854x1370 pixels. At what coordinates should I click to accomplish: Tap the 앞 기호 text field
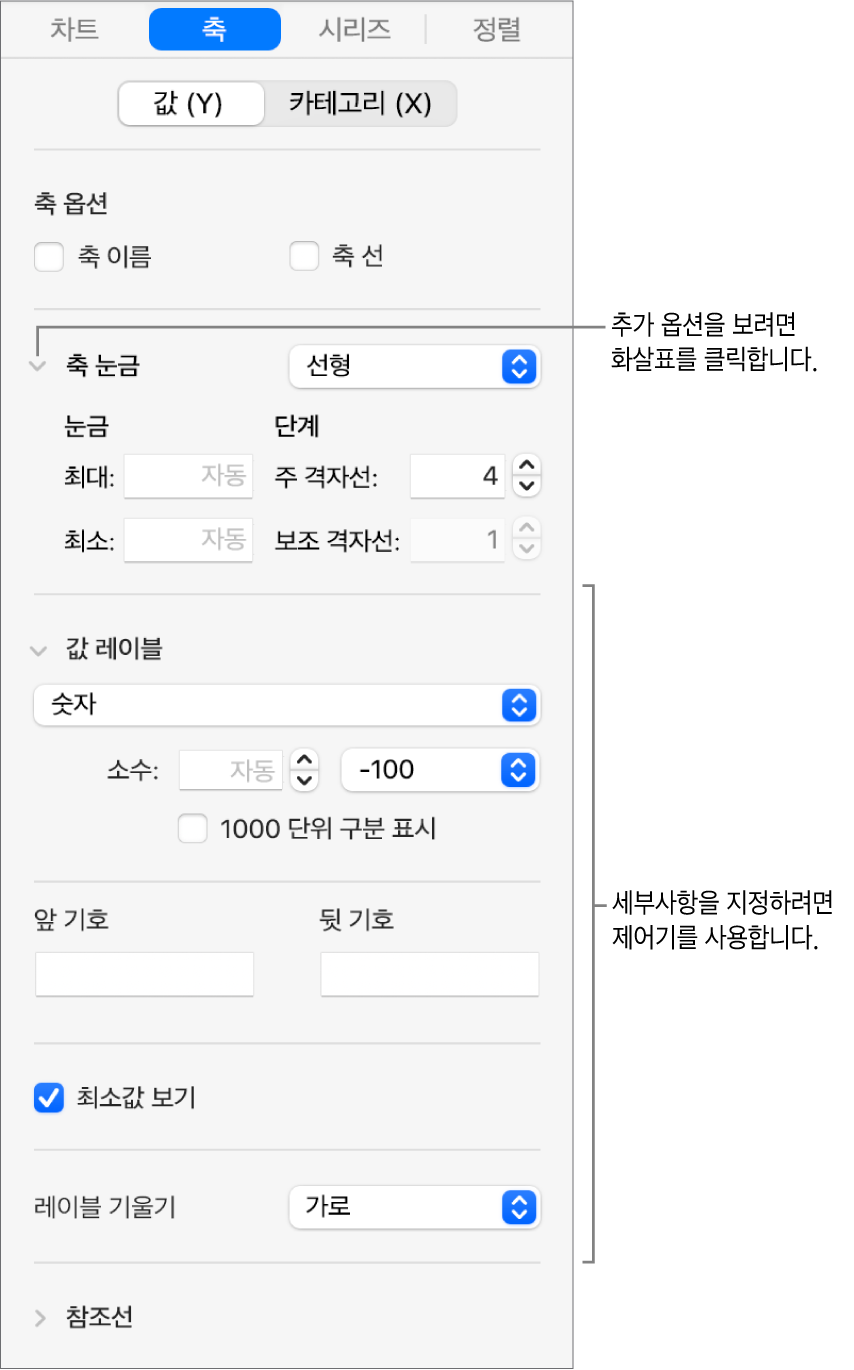tap(144, 974)
